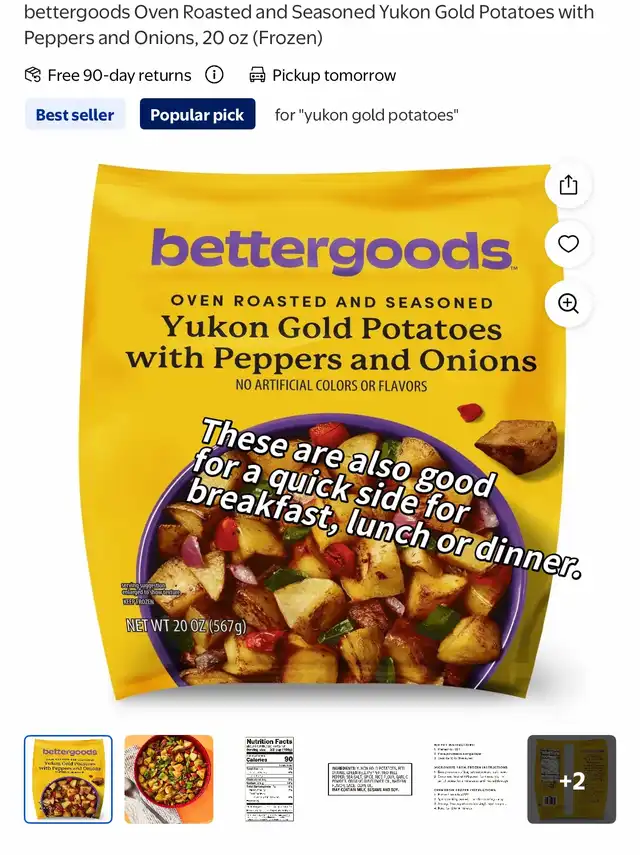Viewport: 640px width, 855px height.
Task: Open the Nutrition Facts thumbnail
Action: 270,779
